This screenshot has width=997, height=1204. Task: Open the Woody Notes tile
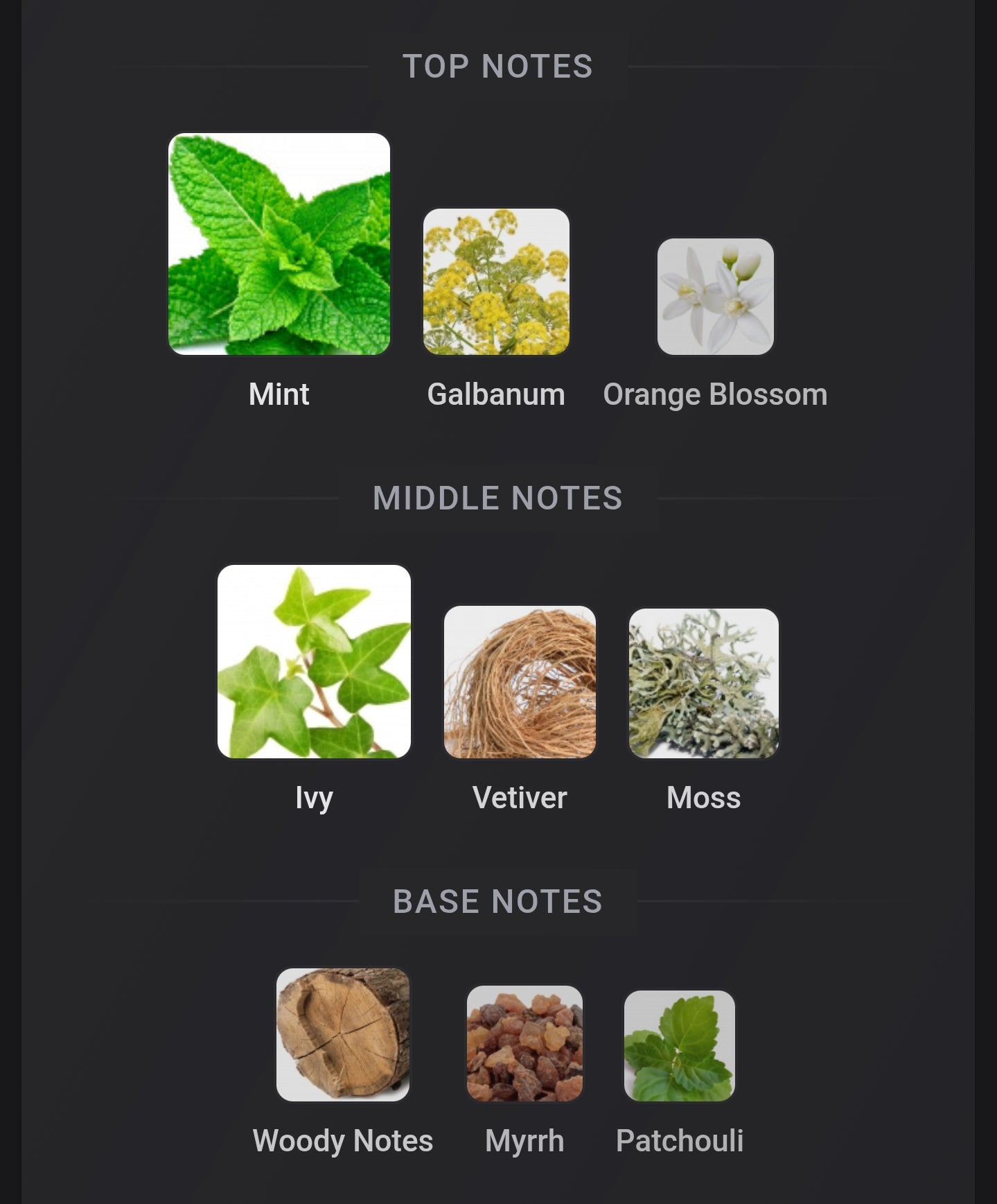343,1034
